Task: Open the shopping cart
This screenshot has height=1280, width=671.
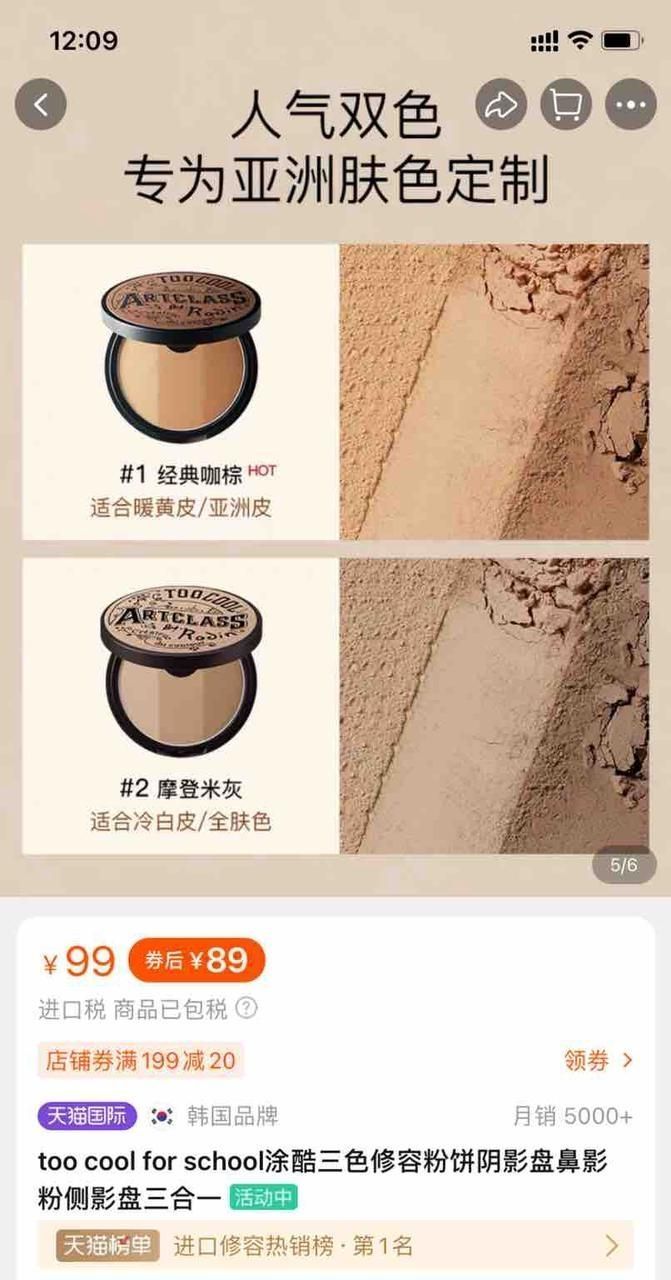Action: tap(566, 105)
